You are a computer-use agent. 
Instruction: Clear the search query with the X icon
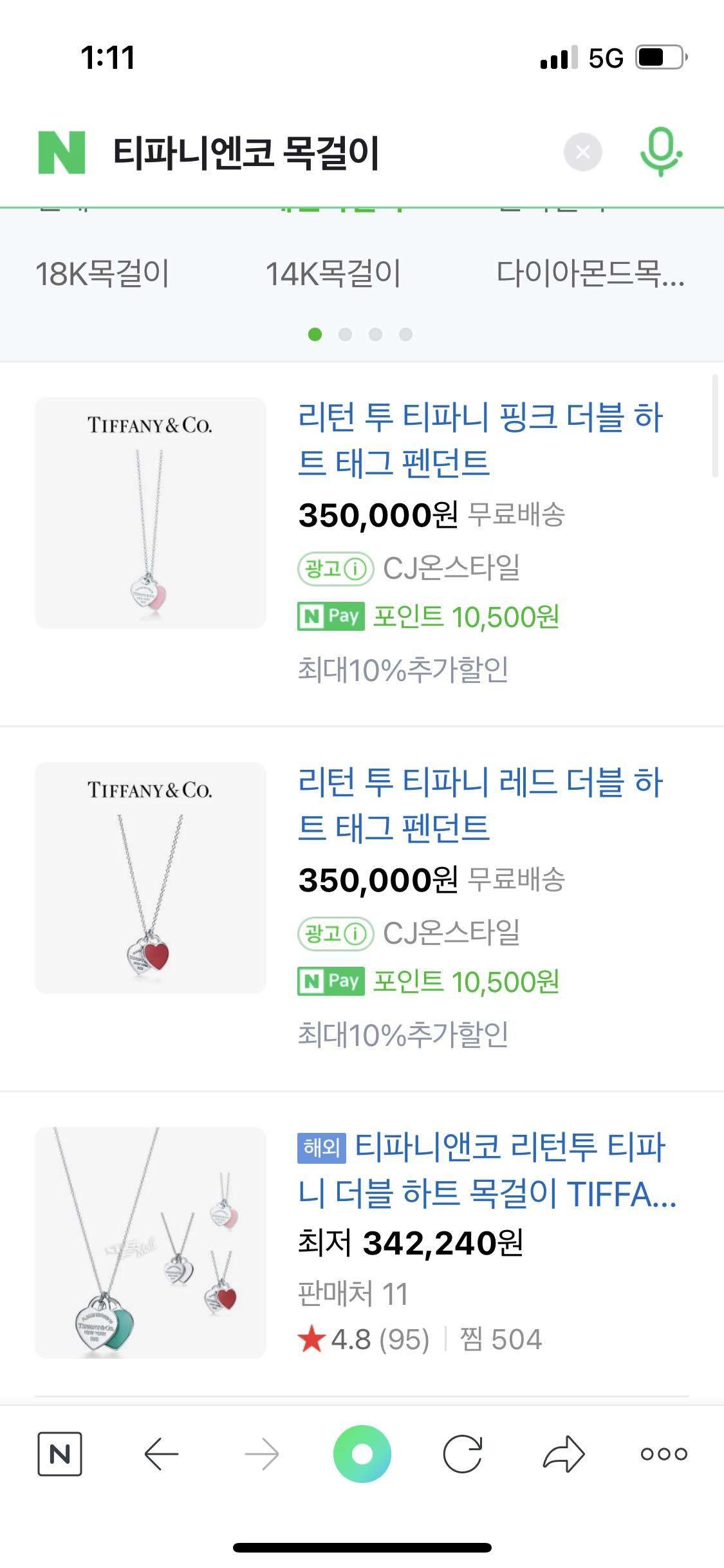tap(582, 153)
